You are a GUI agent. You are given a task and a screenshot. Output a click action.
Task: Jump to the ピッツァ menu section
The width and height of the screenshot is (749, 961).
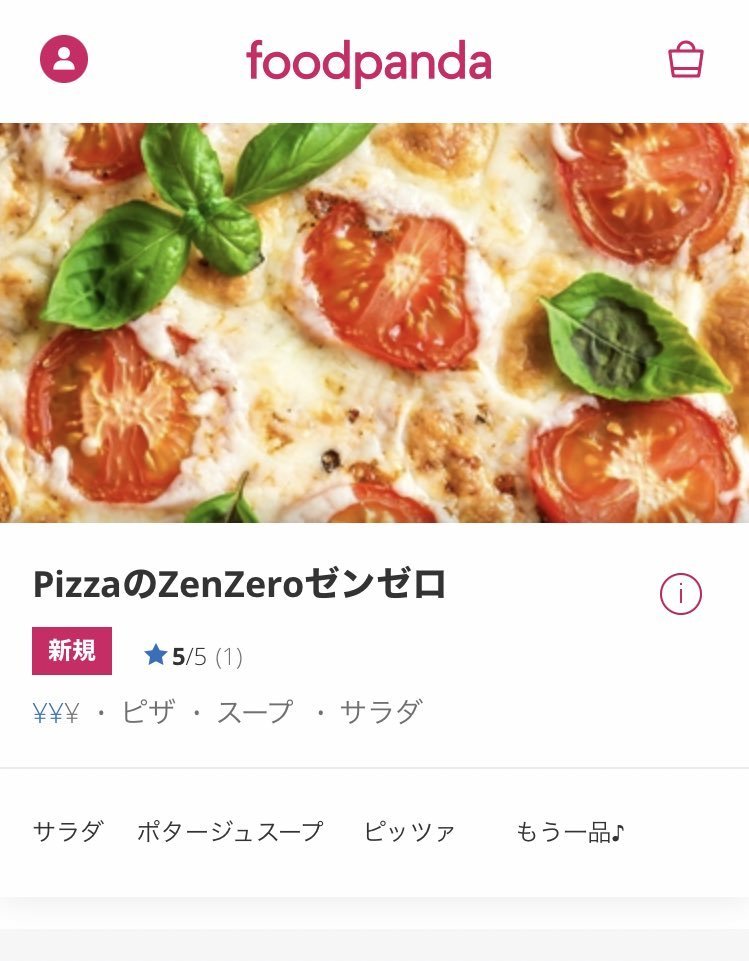[x=409, y=831]
